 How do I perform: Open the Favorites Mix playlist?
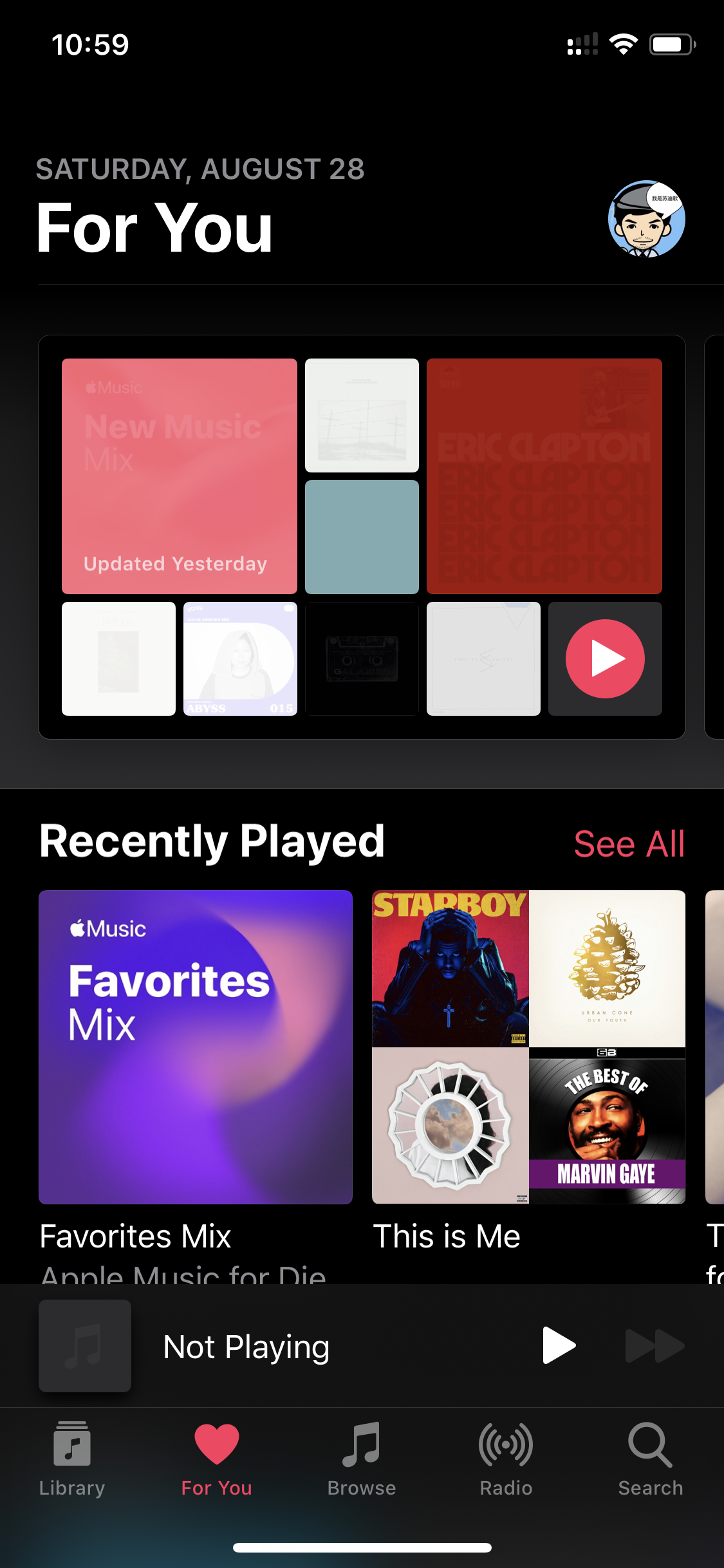click(195, 1047)
